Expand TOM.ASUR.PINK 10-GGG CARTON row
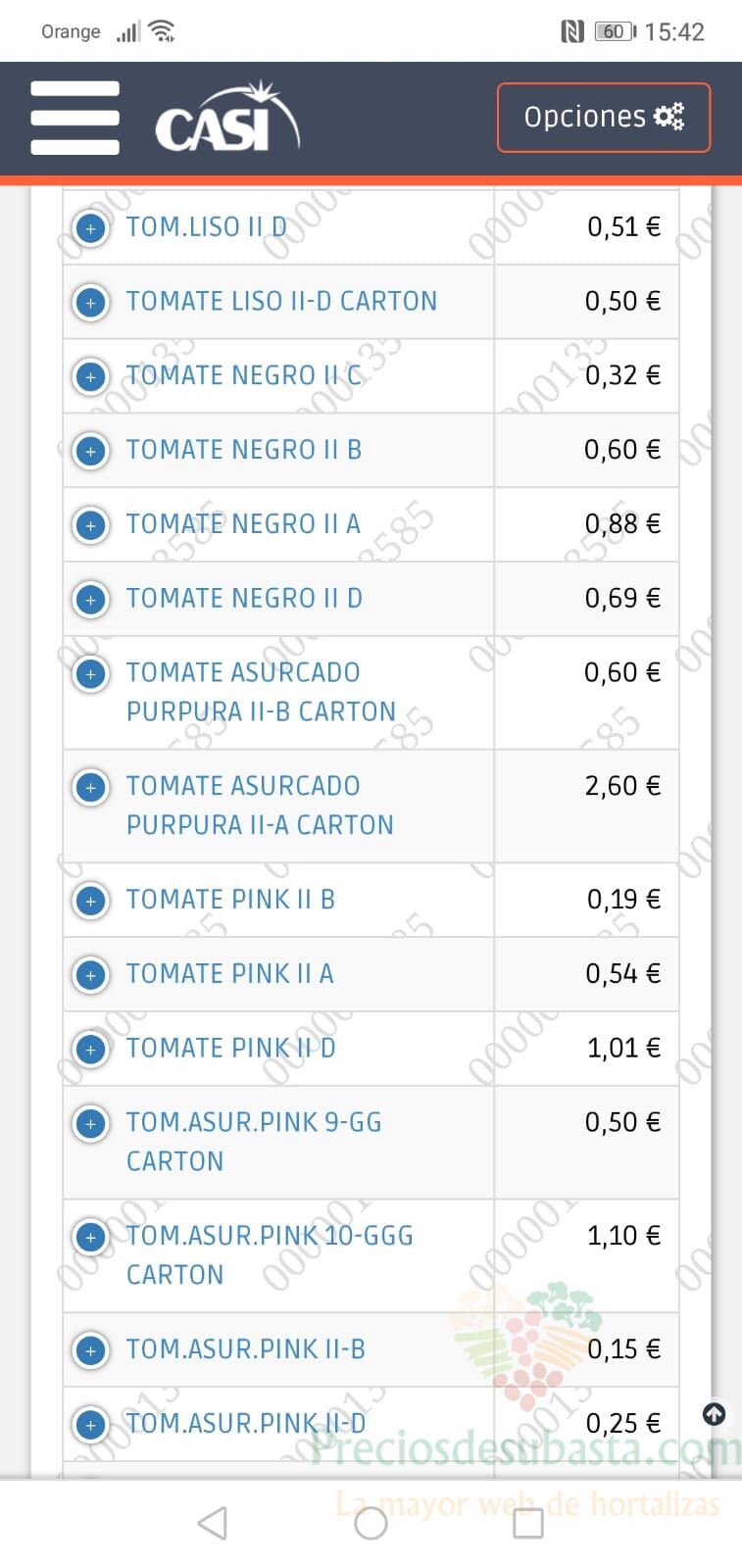The height and width of the screenshot is (1568, 742). [x=91, y=1237]
